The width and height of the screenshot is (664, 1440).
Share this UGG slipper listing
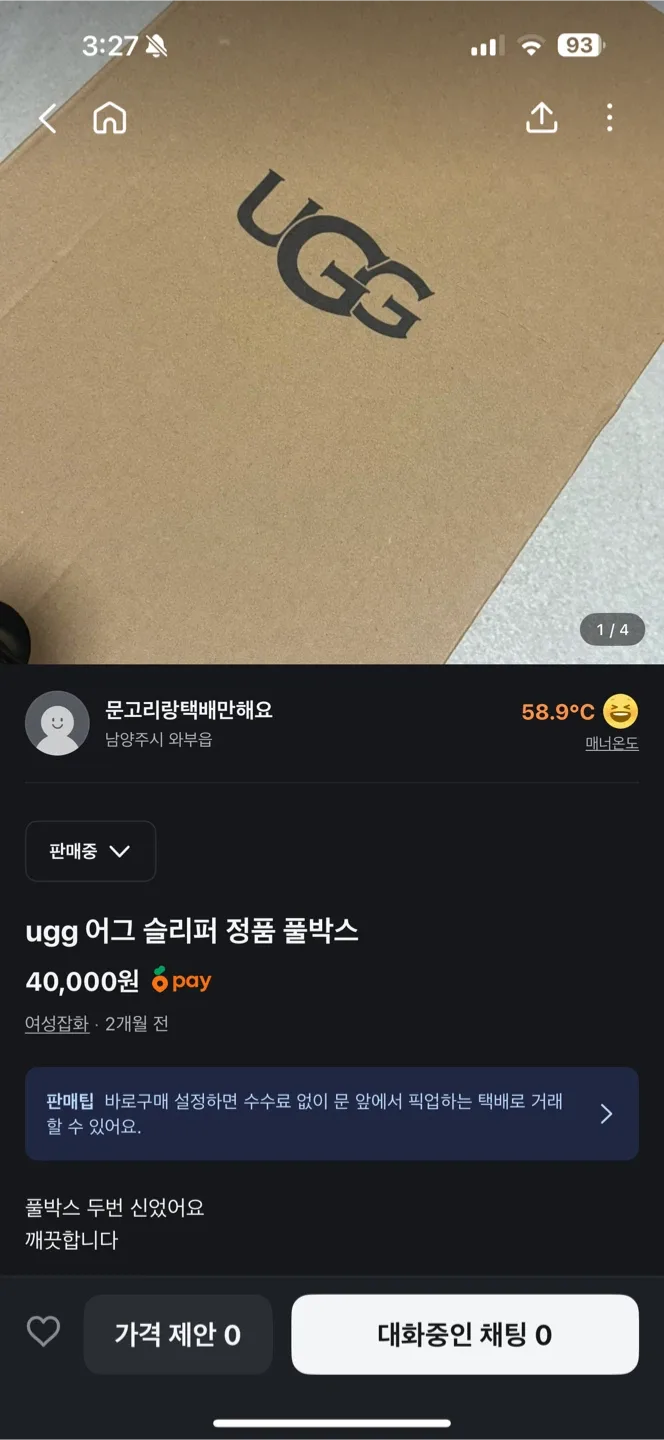coord(541,118)
